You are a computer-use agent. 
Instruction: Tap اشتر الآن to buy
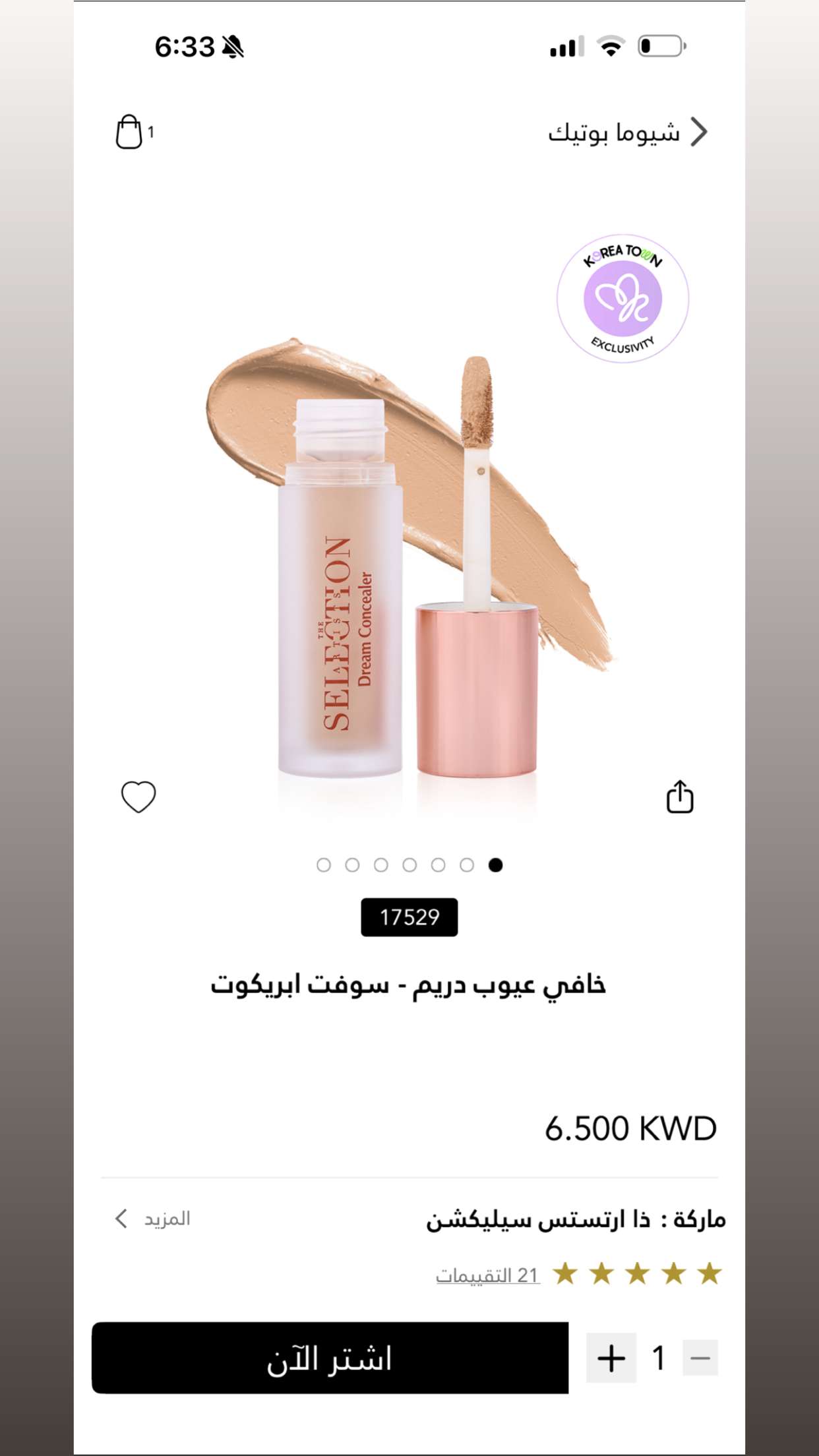[330, 1358]
